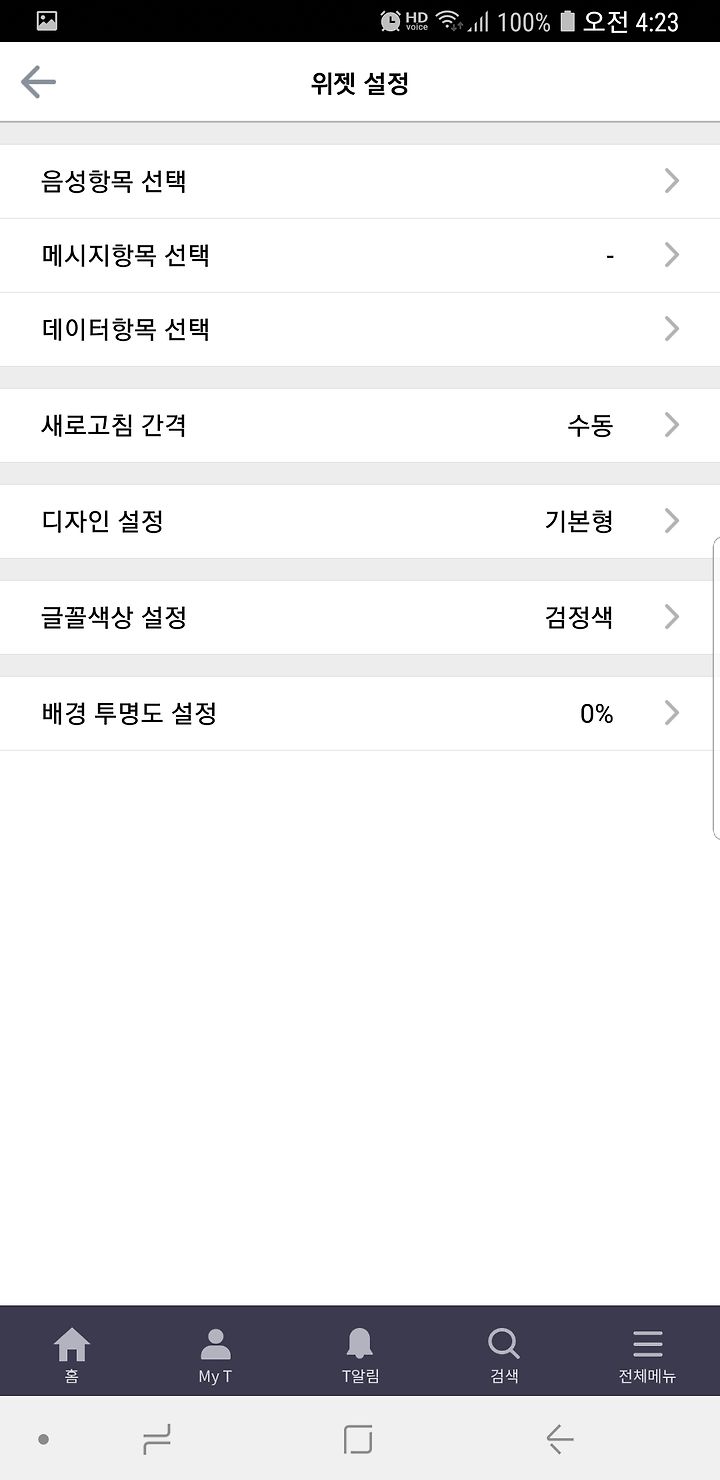Tap the system recent apps button
Viewport: 720px width, 1480px height.
(x=157, y=1439)
